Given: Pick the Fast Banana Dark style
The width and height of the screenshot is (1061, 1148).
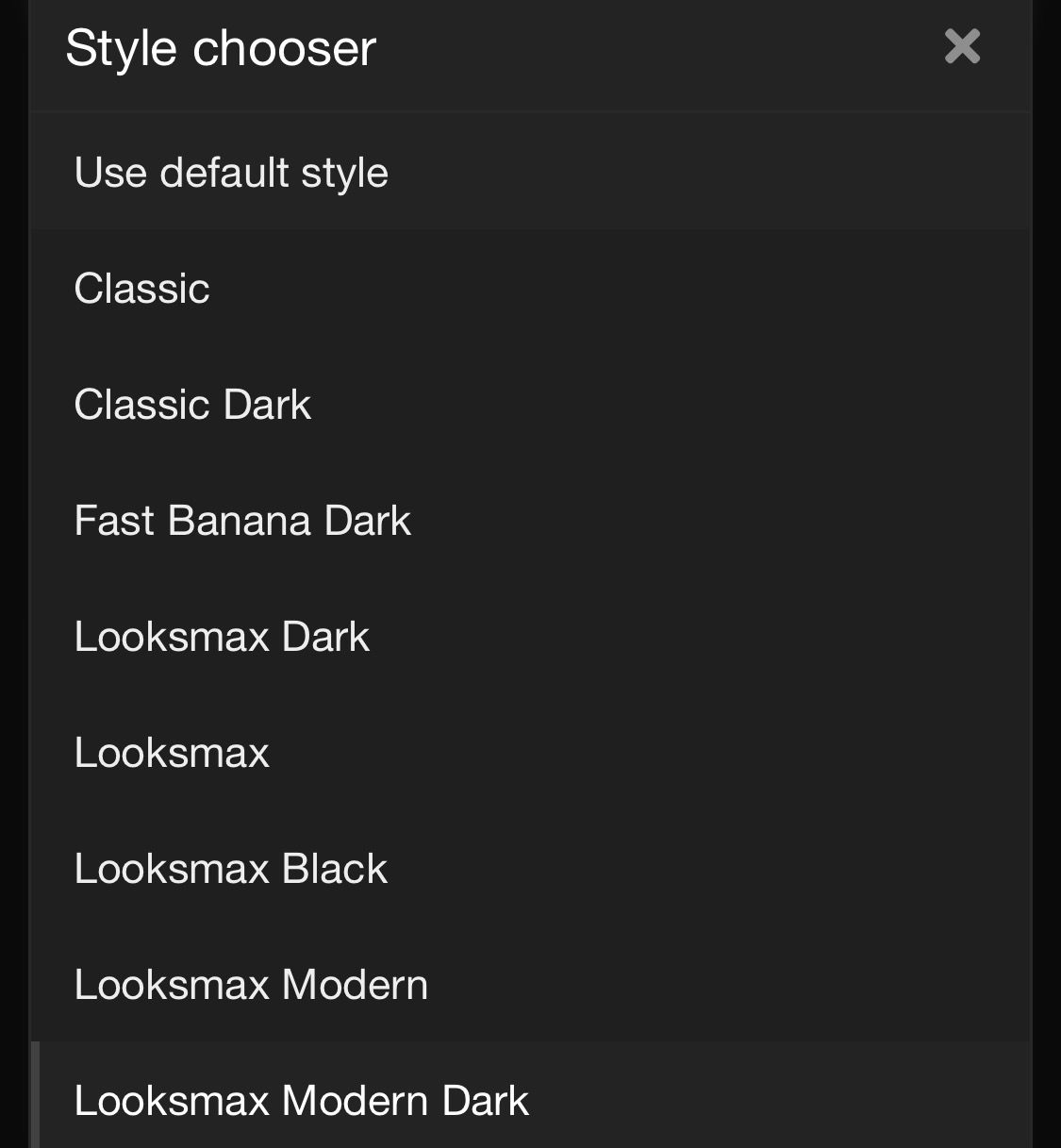Looking at the screenshot, I should click(x=242, y=521).
